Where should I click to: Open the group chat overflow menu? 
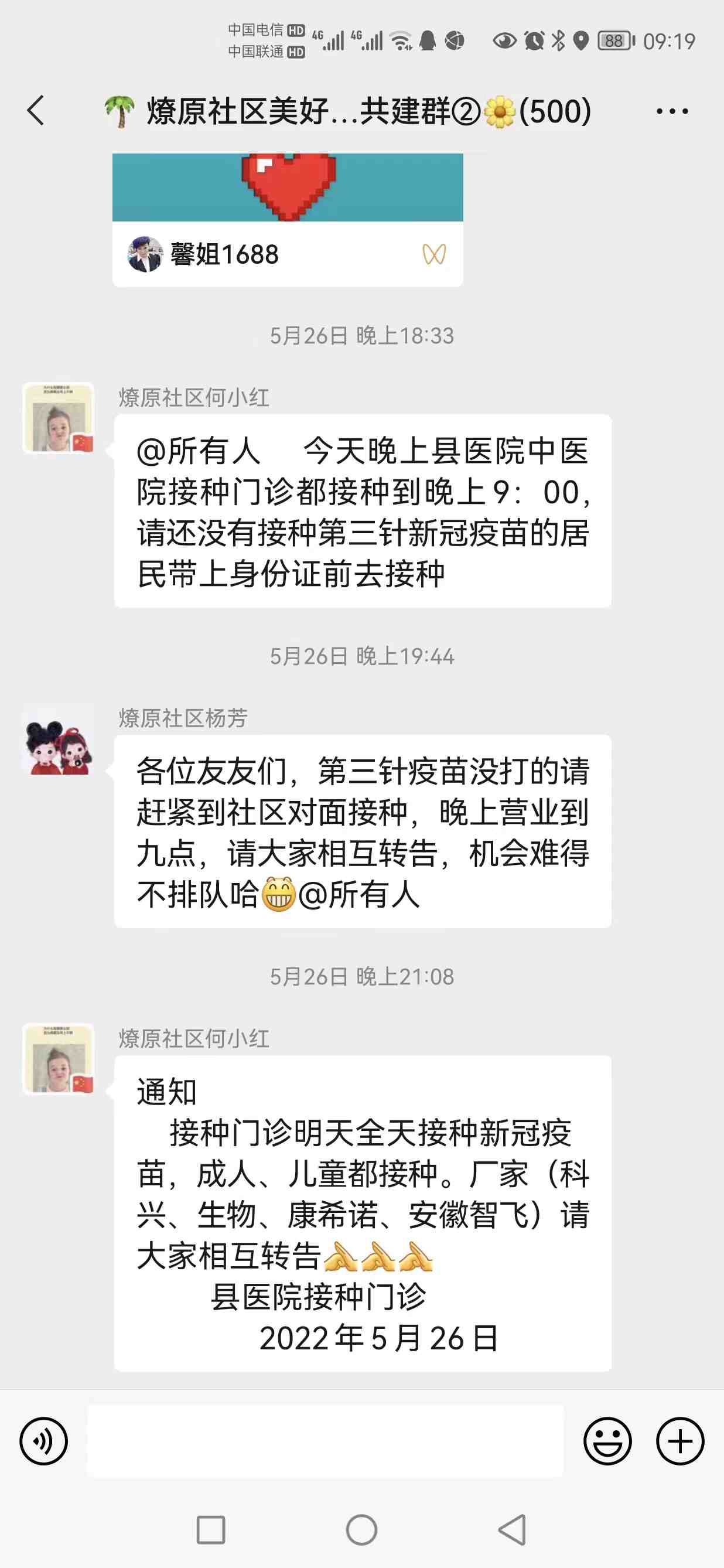(672, 111)
